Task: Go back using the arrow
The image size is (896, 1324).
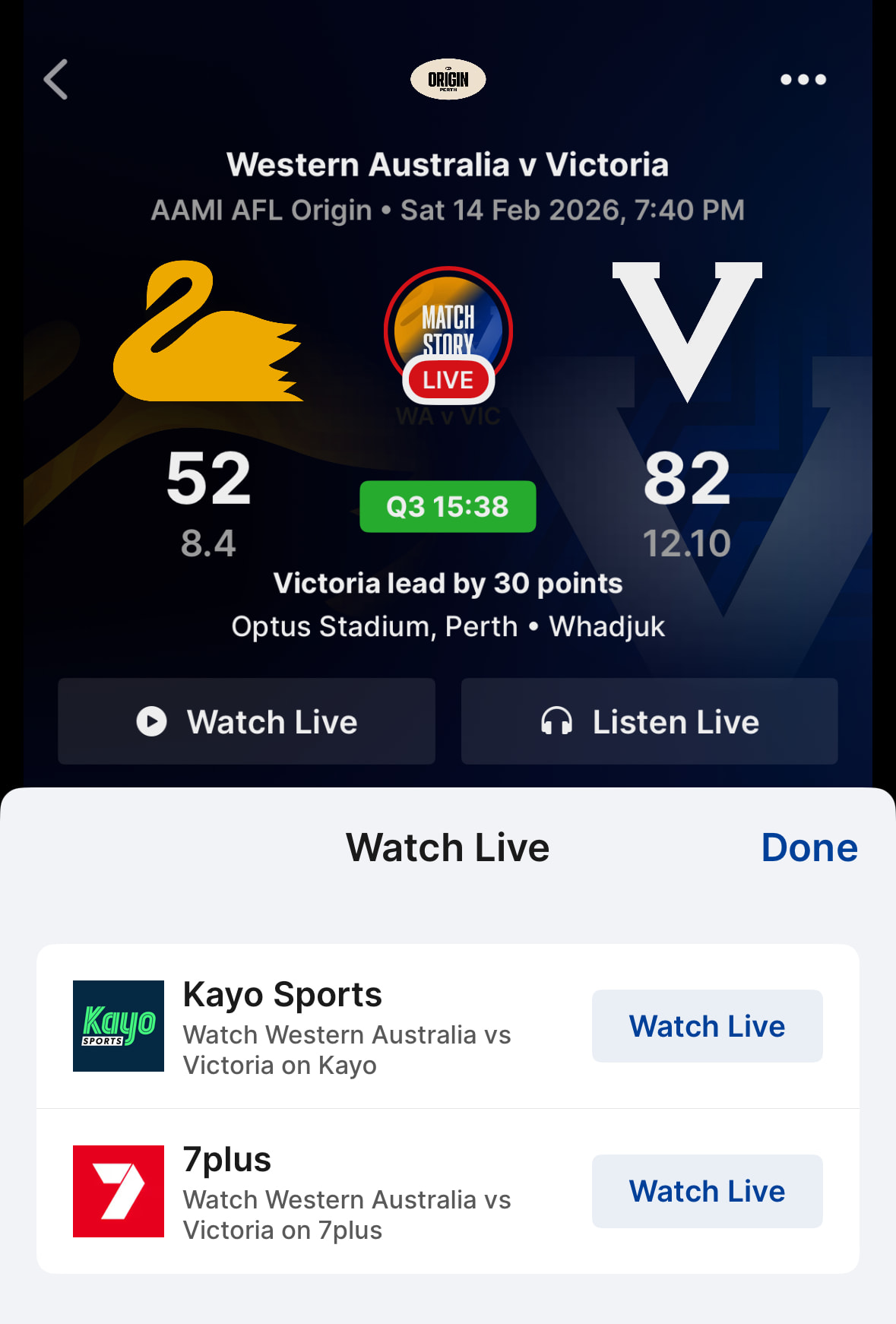Action: pyautogui.click(x=56, y=80)
